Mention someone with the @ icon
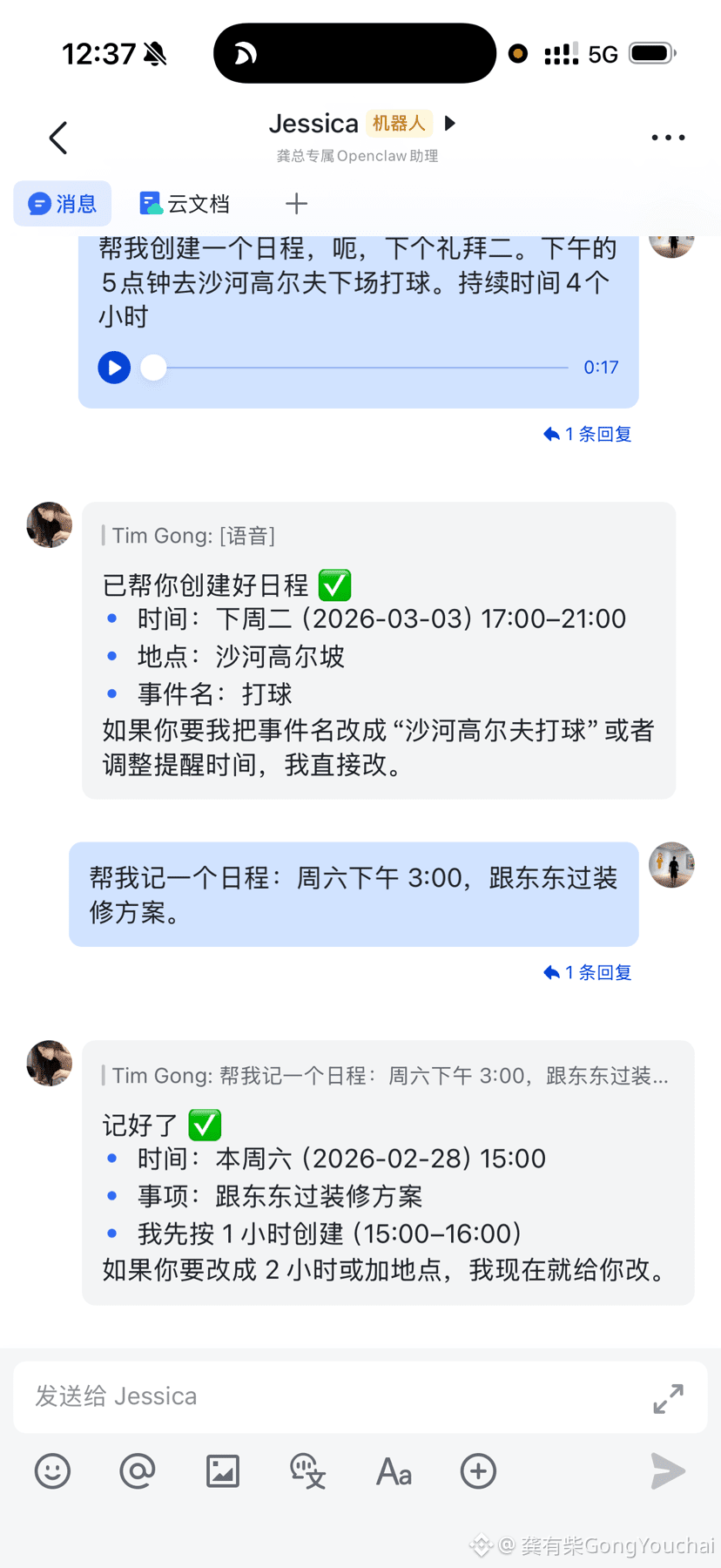 138,1471
